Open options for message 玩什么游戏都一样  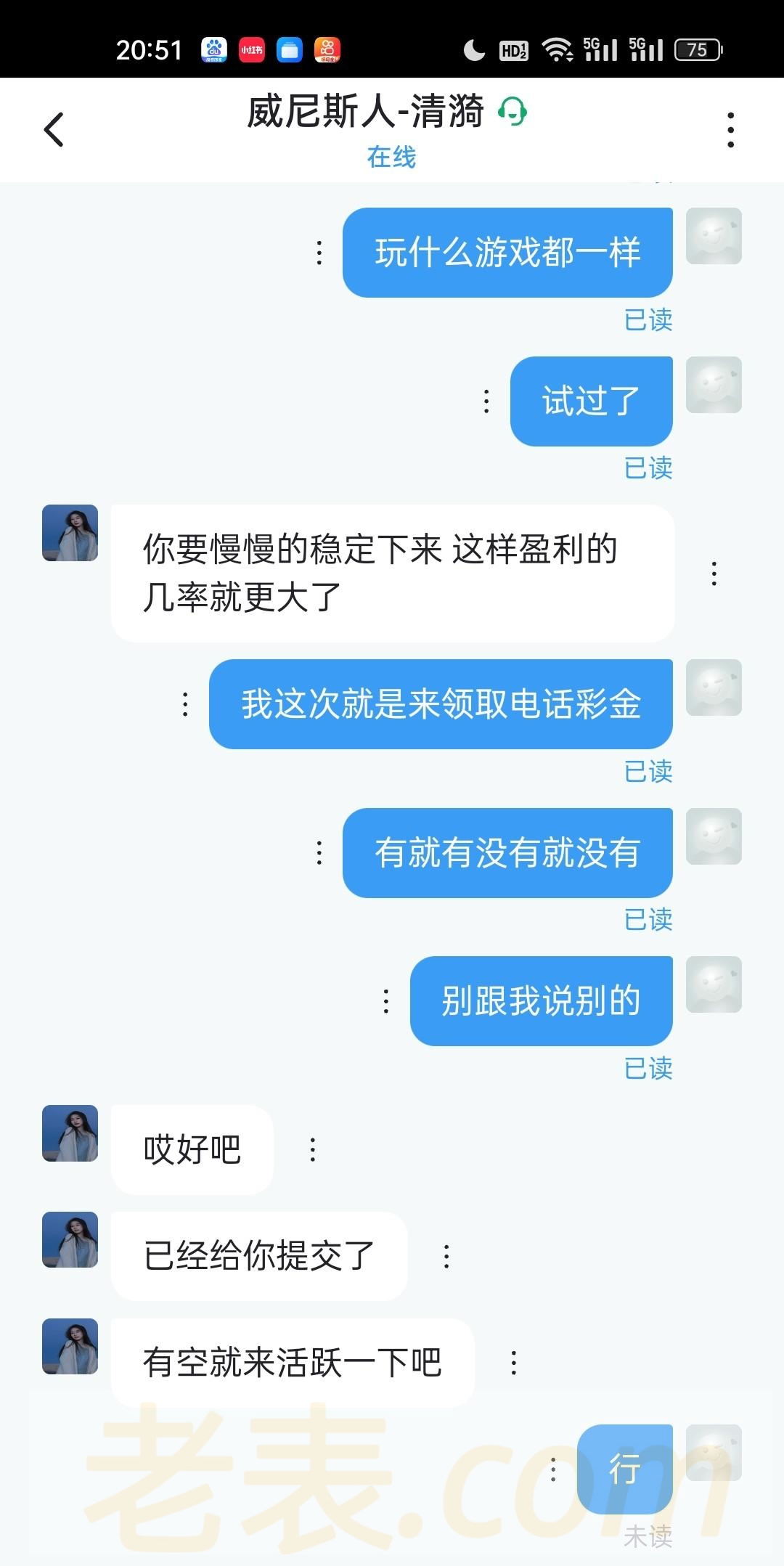(x=319, y=253)
